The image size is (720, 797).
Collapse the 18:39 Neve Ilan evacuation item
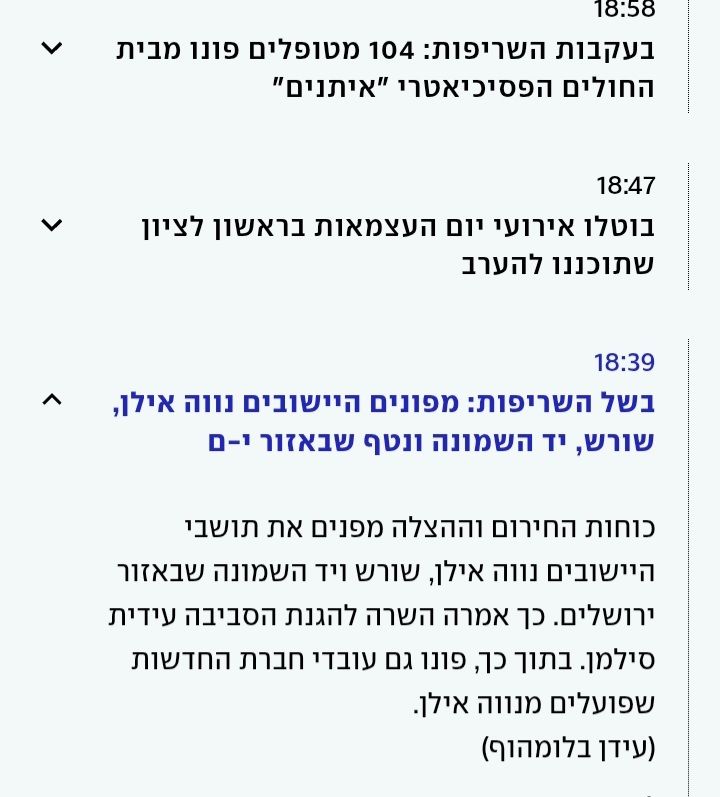point(52,401)
